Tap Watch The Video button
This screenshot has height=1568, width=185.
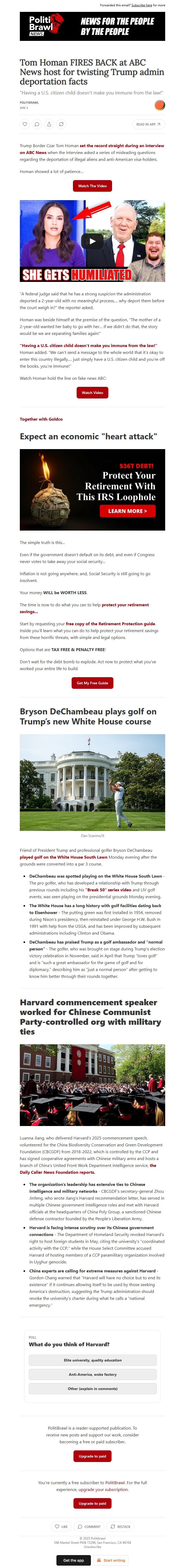pos(92,186)
